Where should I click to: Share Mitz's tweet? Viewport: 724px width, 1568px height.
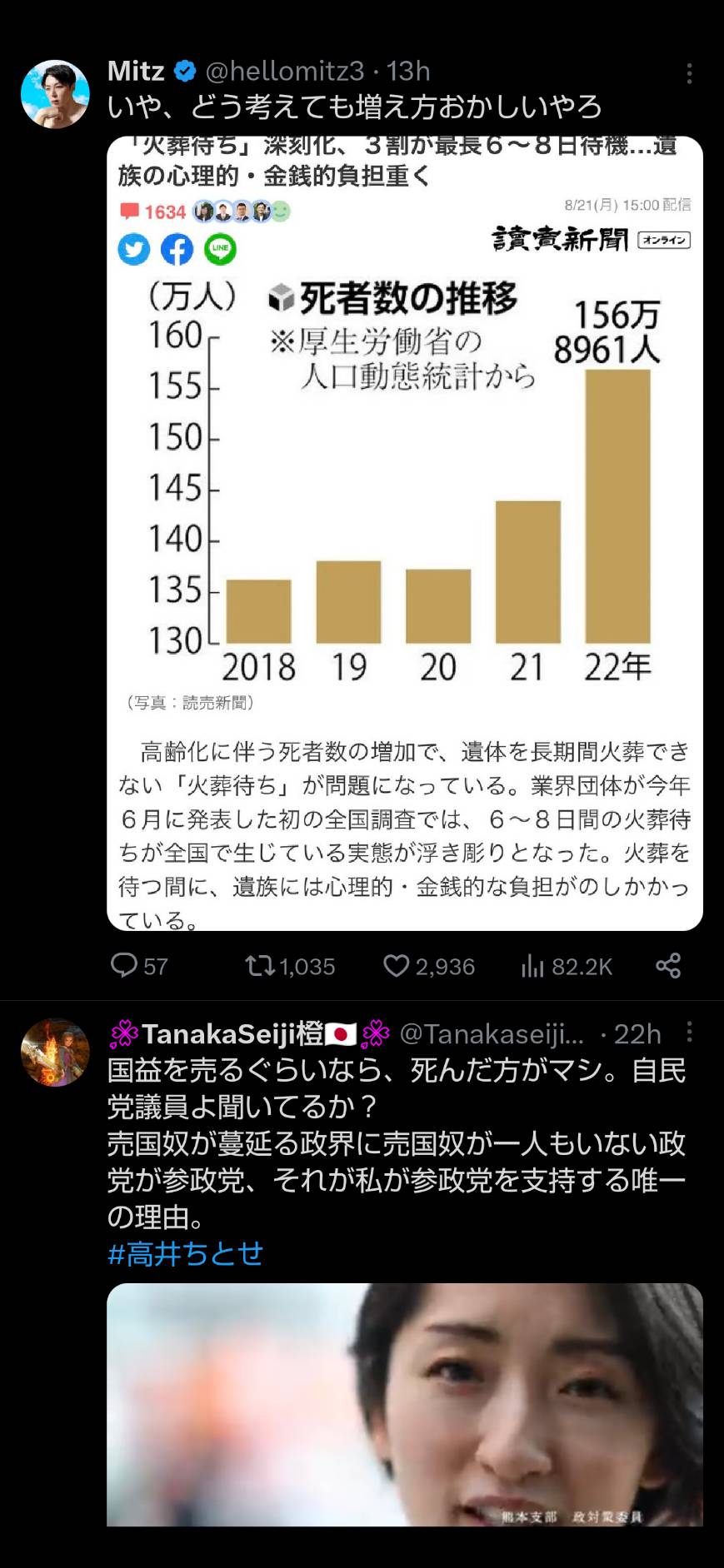coord(668,966)
